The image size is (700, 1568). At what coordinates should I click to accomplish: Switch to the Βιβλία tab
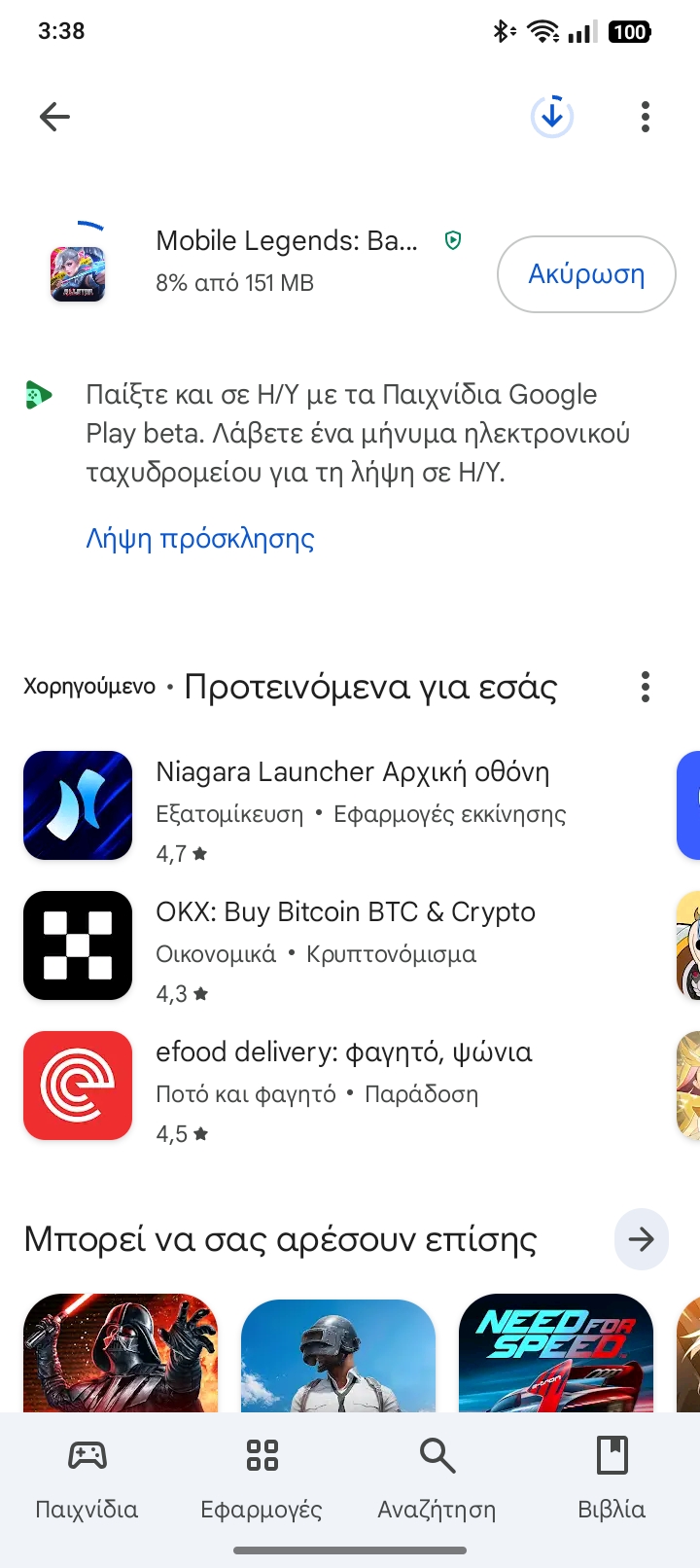coord(612,1479)
